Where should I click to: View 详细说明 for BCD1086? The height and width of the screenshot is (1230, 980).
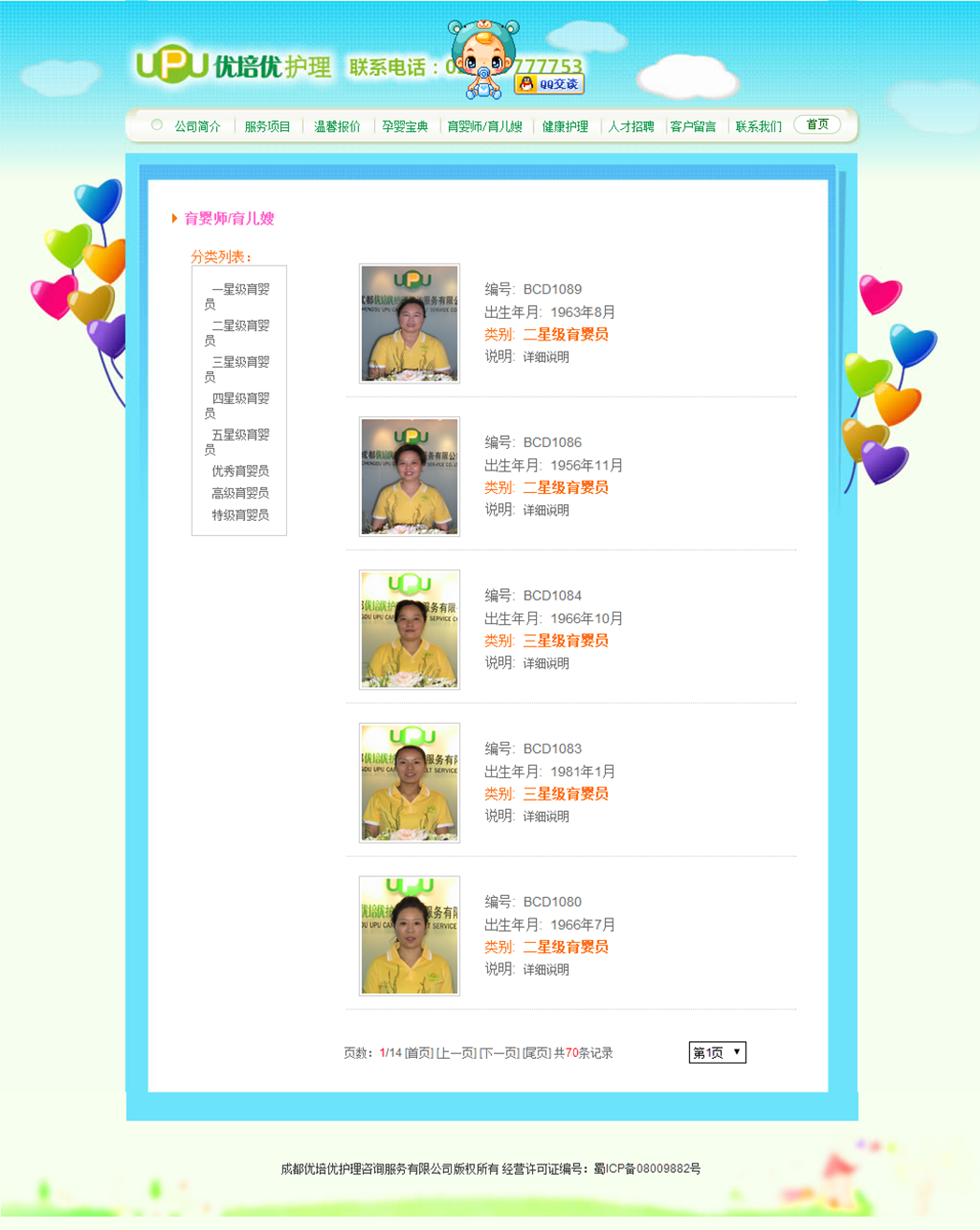click(546, 510)
